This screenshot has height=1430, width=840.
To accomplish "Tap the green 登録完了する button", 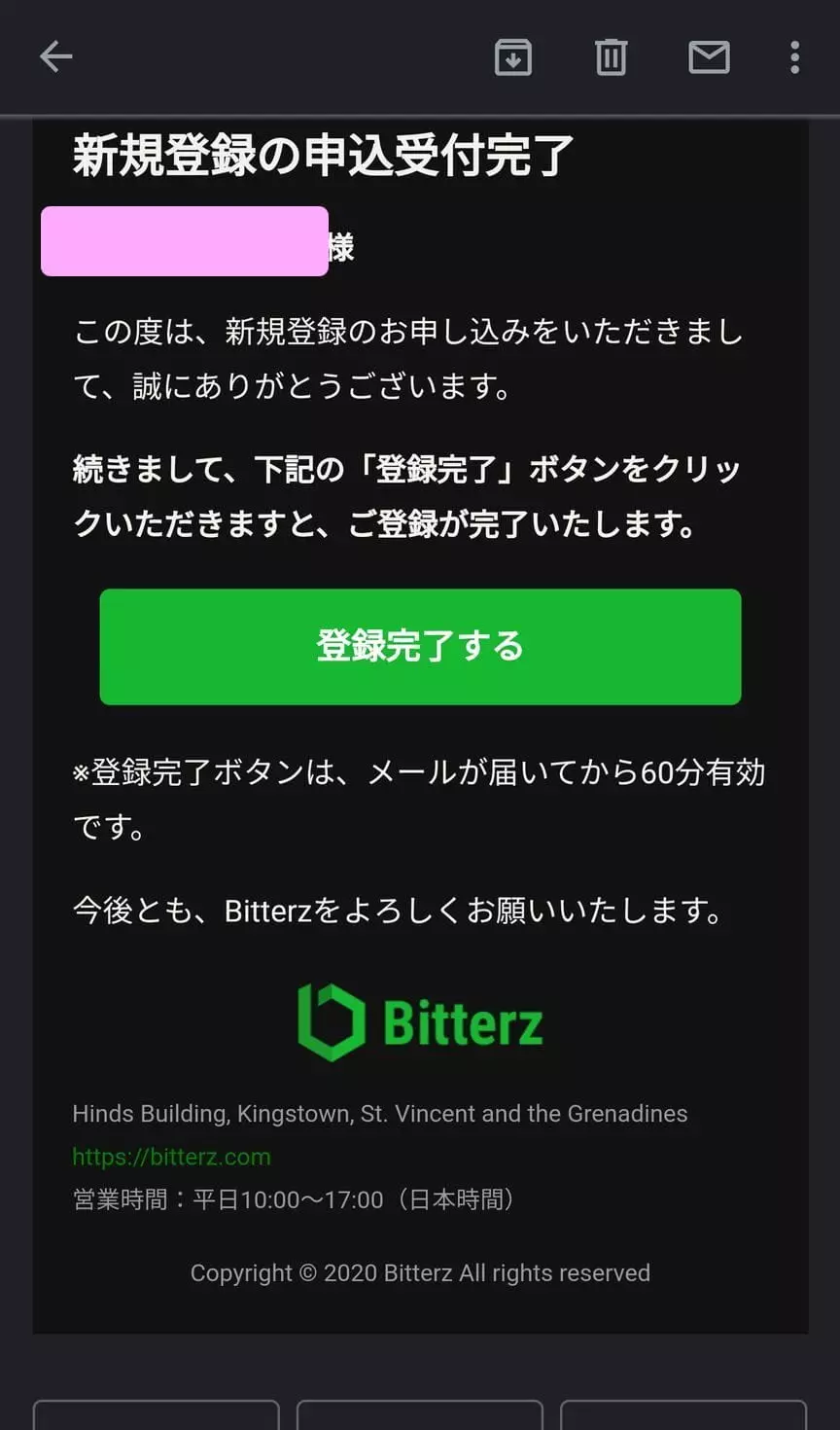I will (x=420, y=647).
